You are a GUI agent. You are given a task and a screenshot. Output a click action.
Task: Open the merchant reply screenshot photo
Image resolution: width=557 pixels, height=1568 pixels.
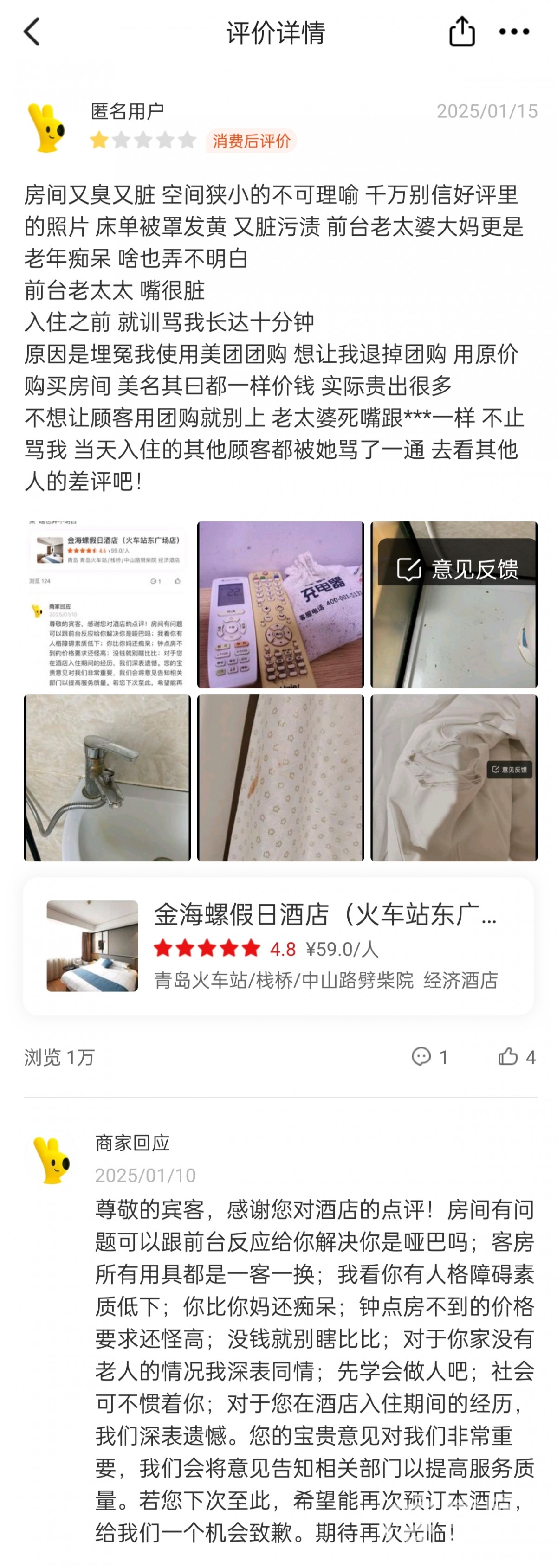pyautogui.click(x=107, y=604)
